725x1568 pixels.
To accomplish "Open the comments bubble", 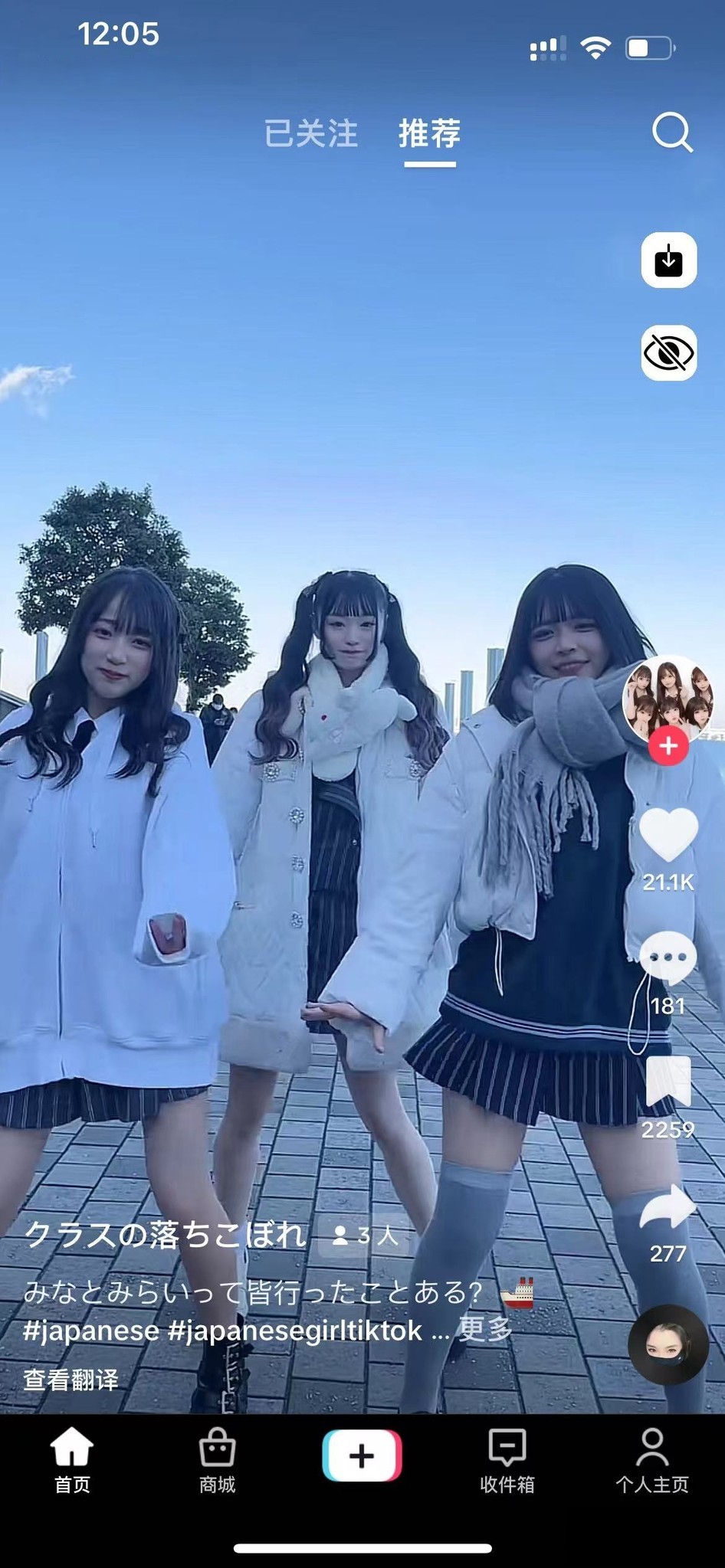I will 668,957.
